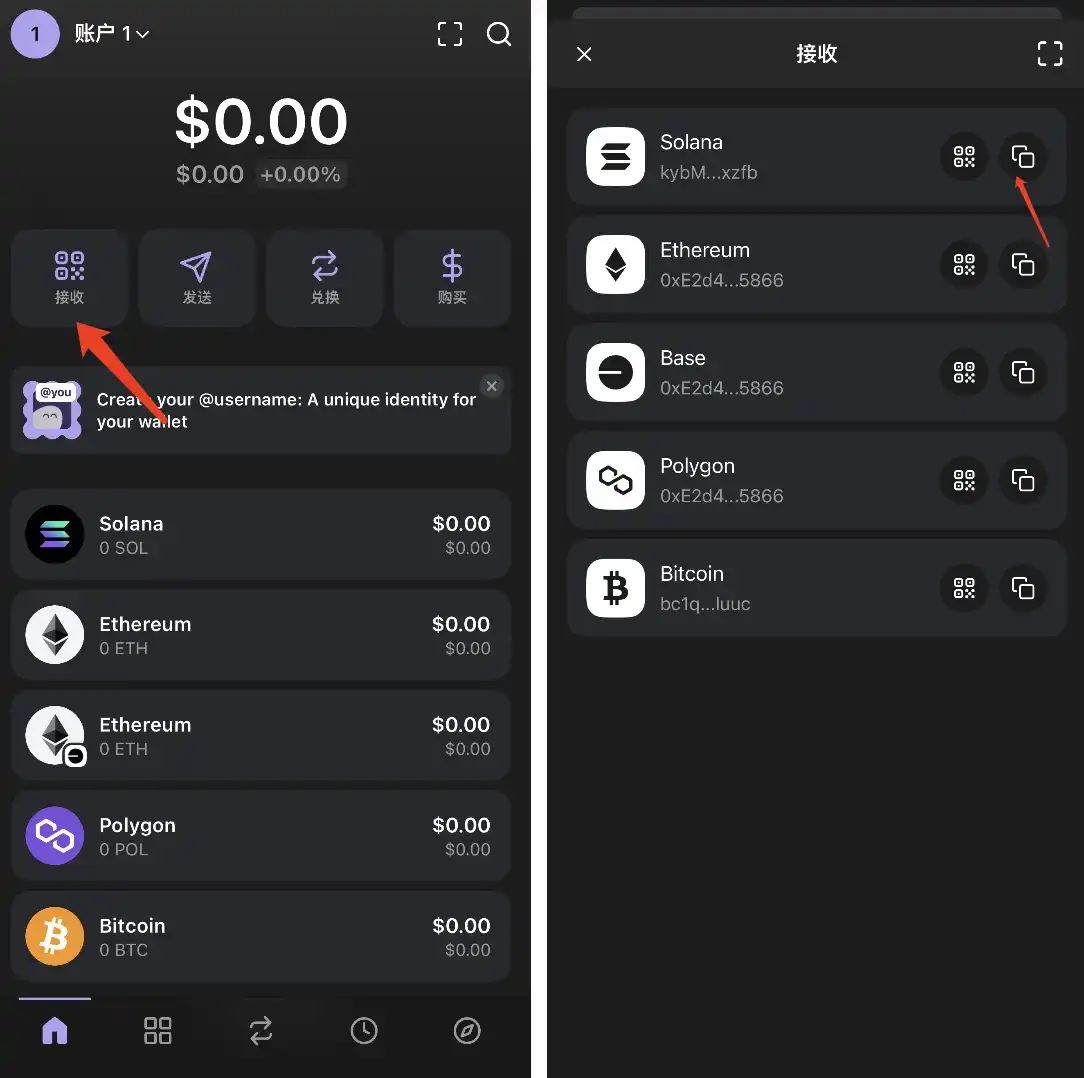Dismiss the @username banner
Screen dimensions: 1084x1078
click(490, 386)
